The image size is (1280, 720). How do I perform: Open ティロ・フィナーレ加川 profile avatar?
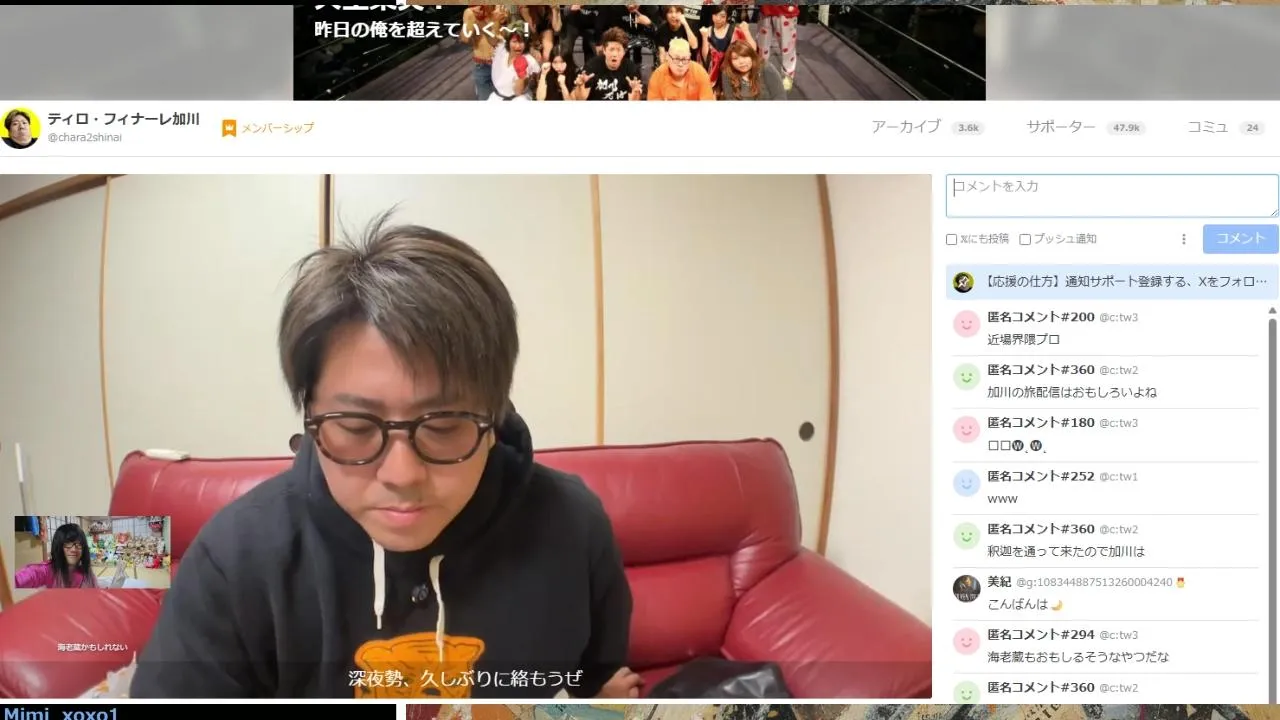(20, 128)
